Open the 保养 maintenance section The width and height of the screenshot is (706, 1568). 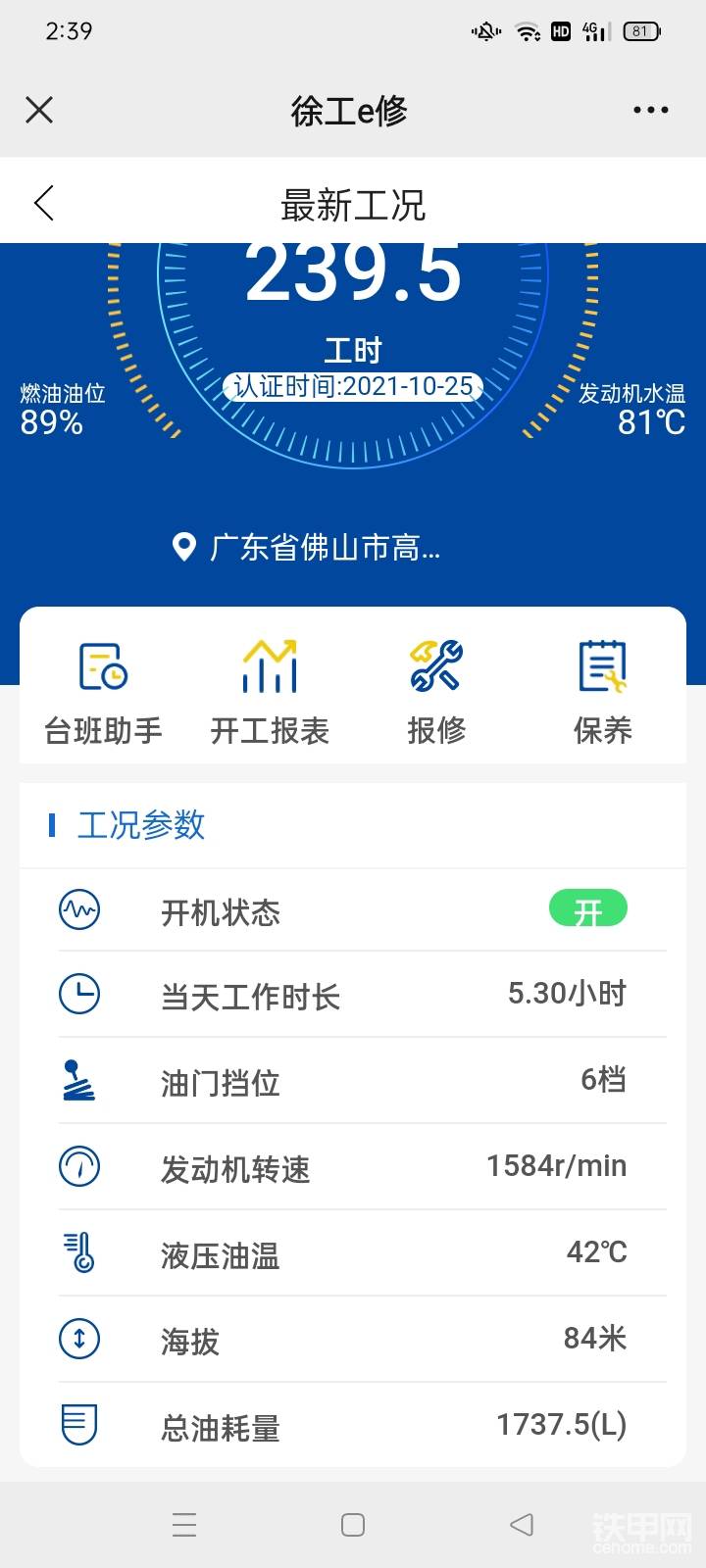point(603,692)
